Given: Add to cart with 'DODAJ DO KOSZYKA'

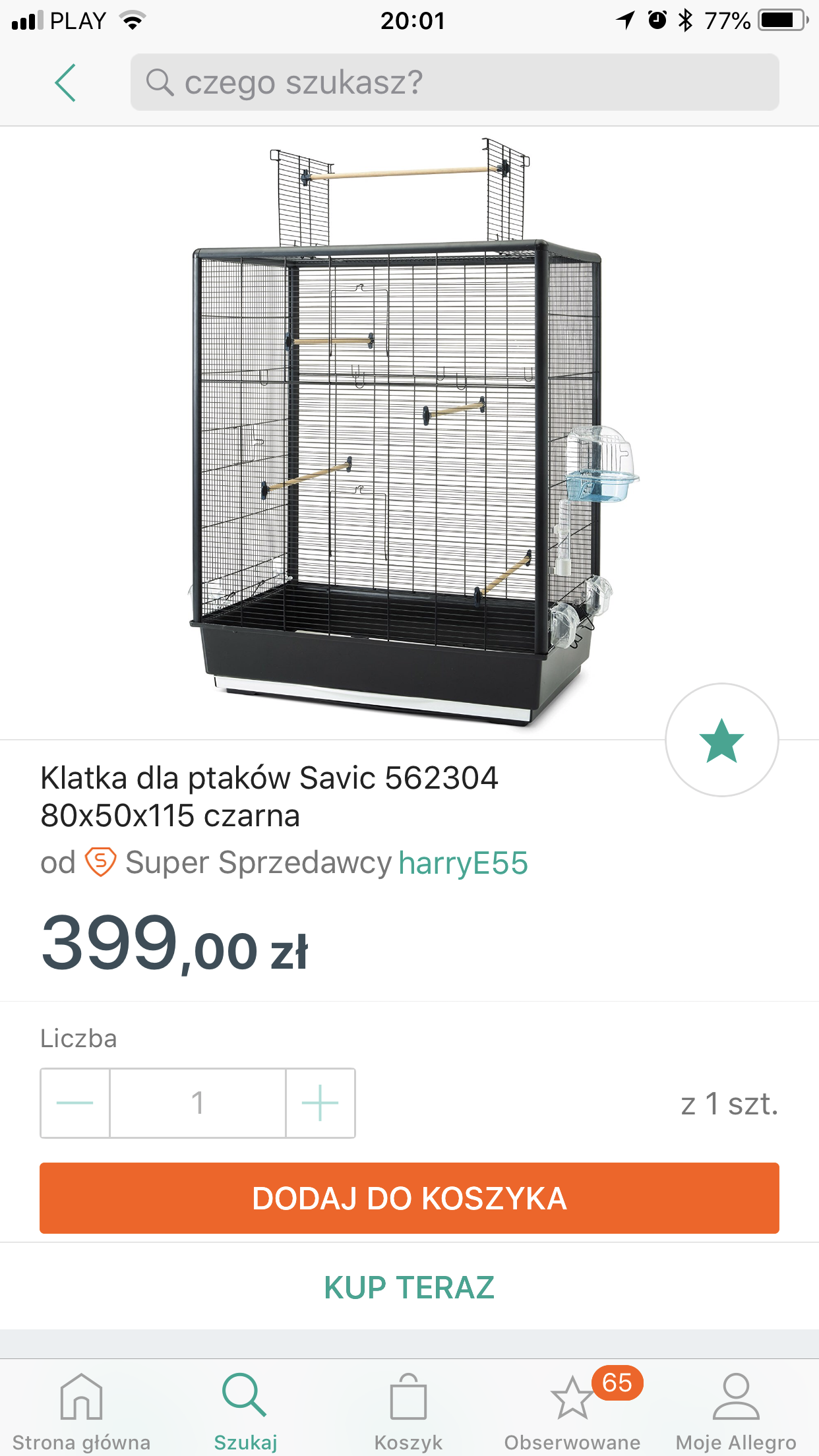Looking at the screenshot, I should [x=409, y=1198].
